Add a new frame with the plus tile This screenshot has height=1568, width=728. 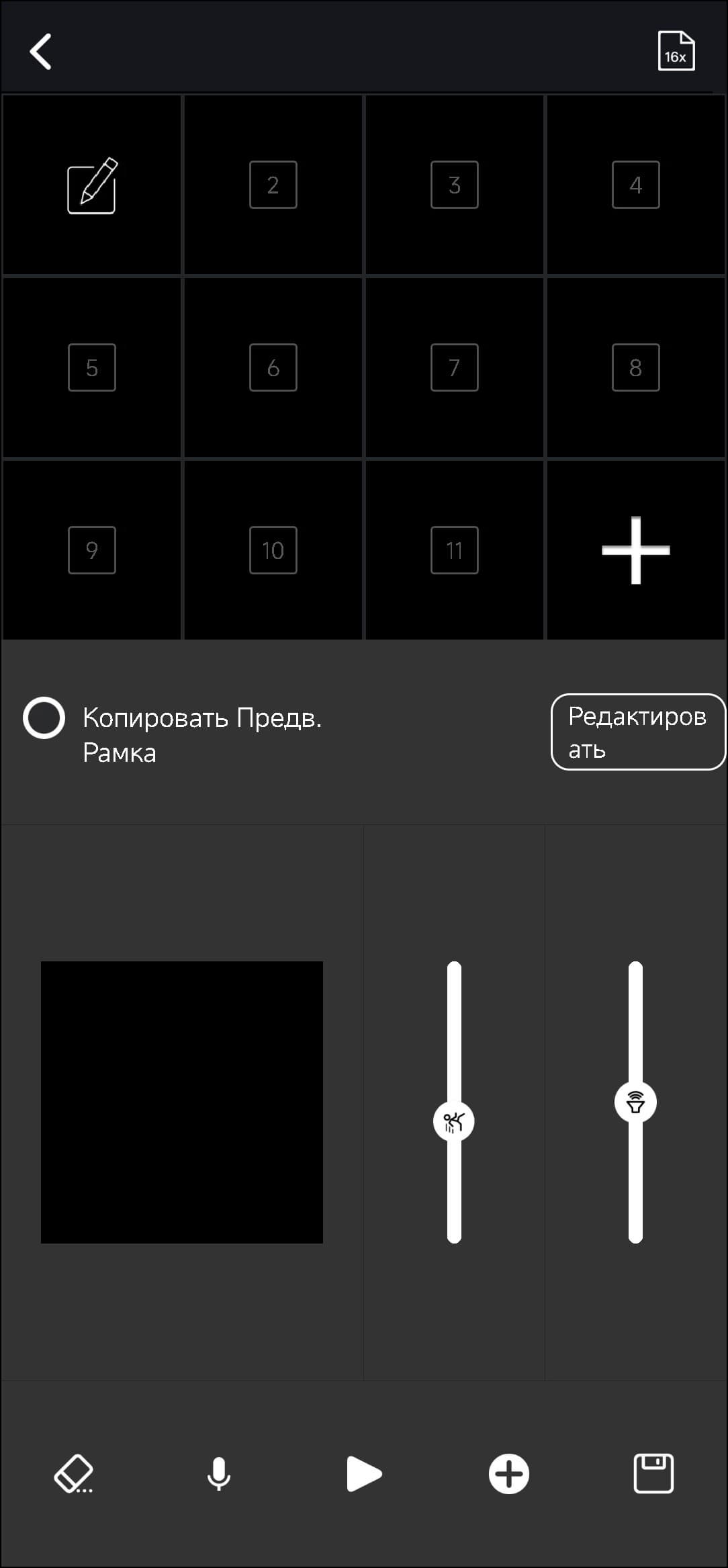[636, 550]
